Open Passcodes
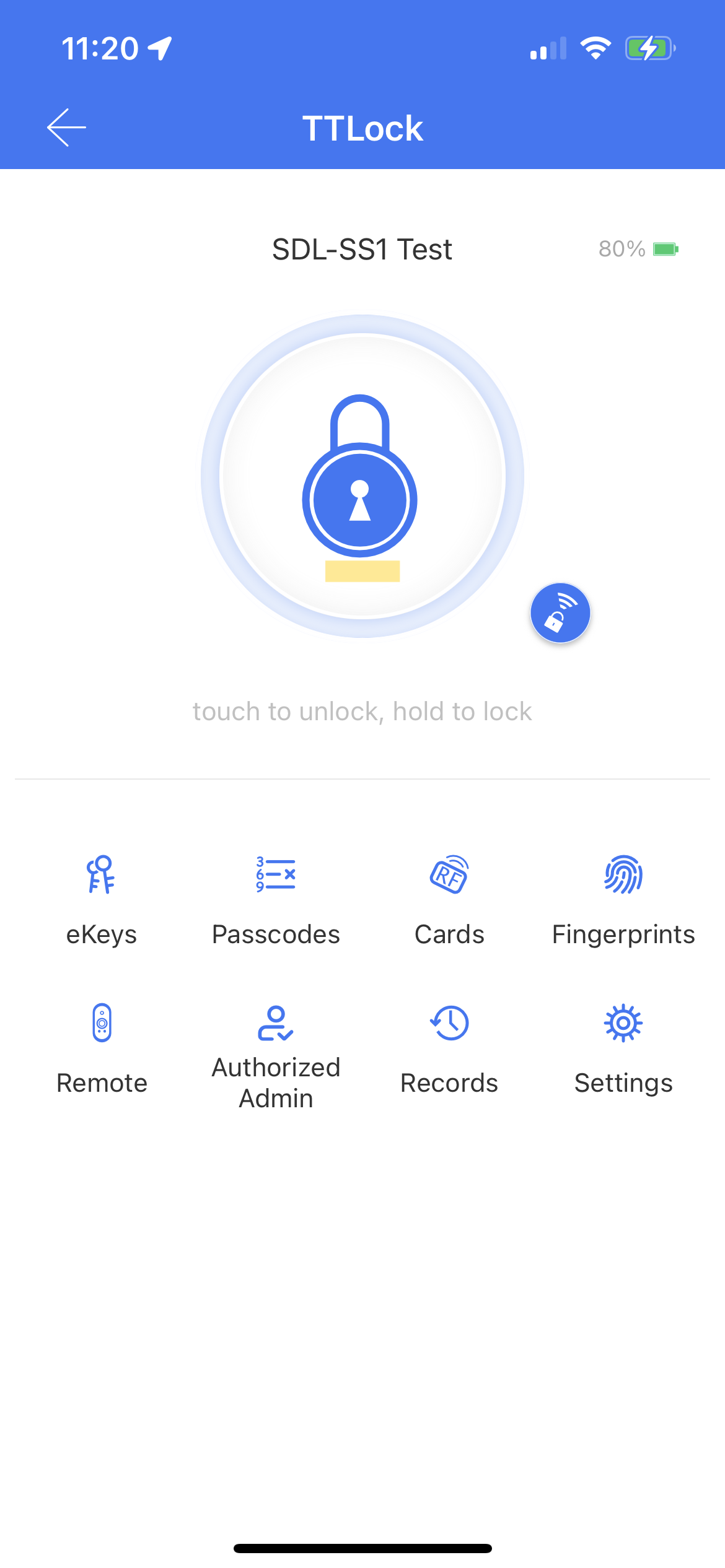This screenshot has width=725, height=1568. point(276,899)
